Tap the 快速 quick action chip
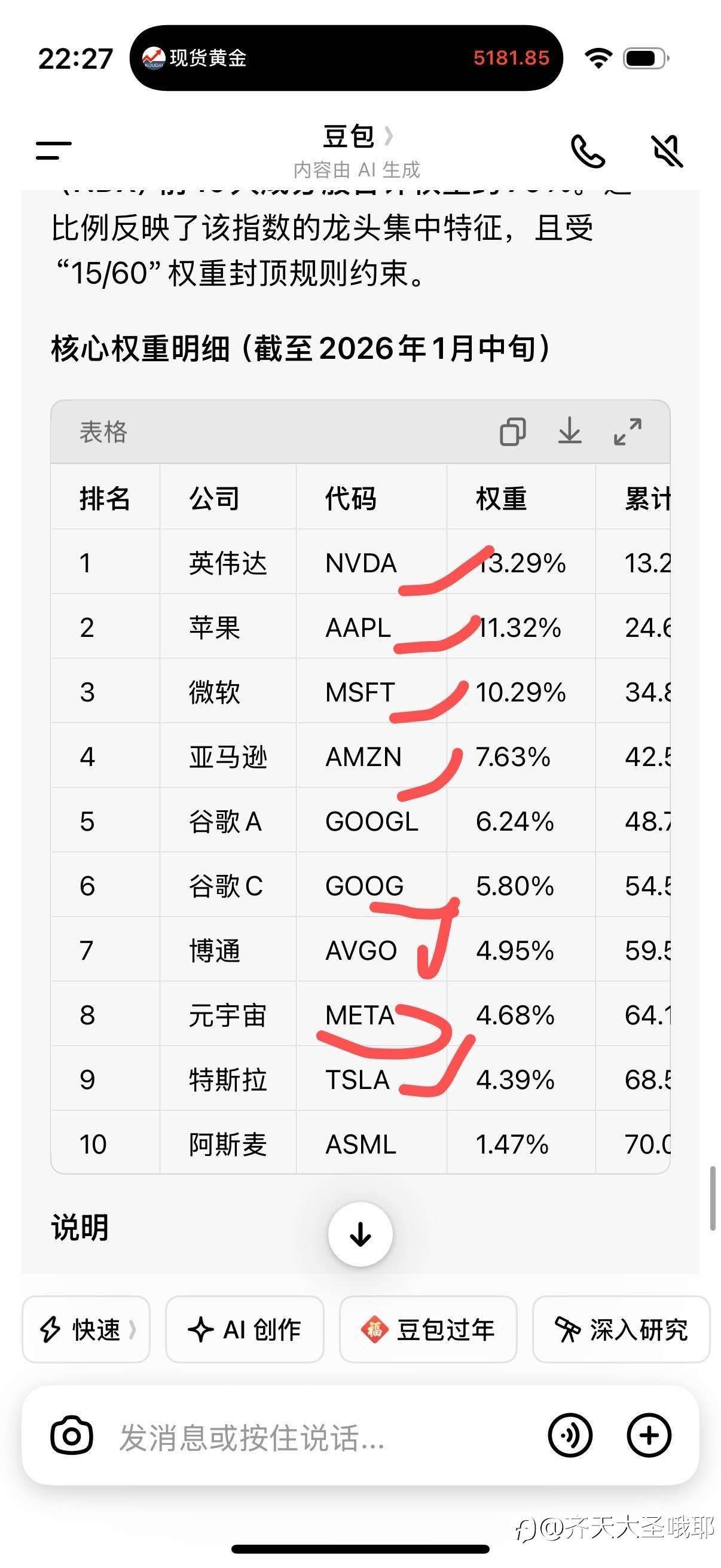 pyautogui.click(x=85, y=1330)
